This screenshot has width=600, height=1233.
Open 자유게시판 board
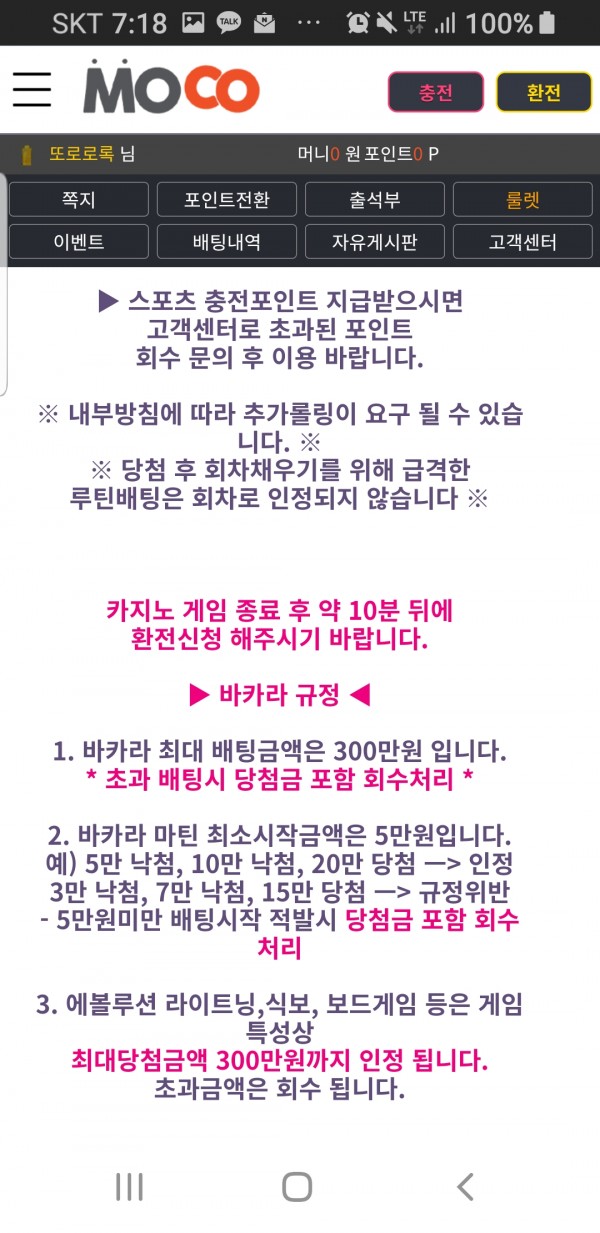click(374, 241)
